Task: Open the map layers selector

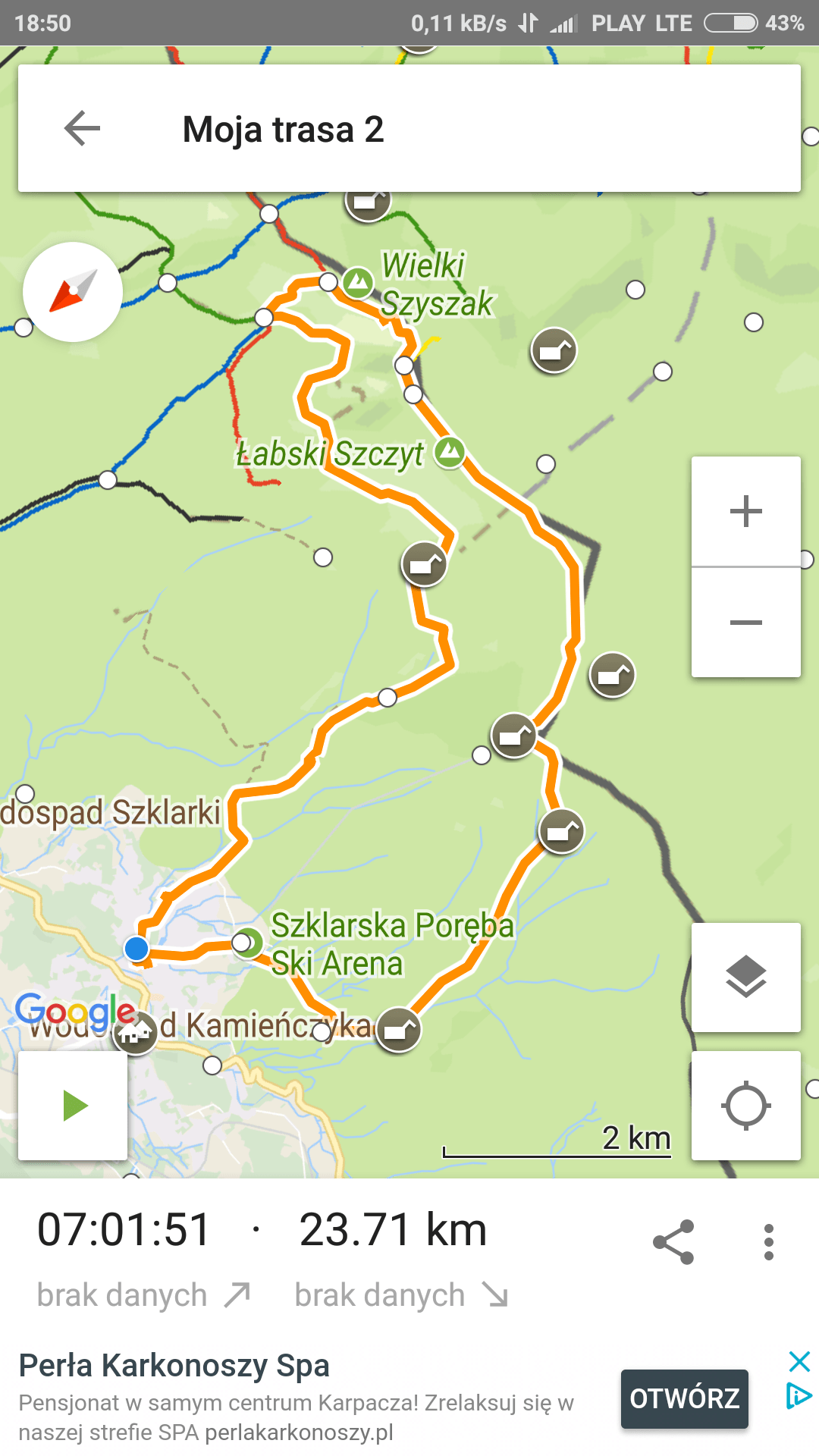Action: (745, 977)
